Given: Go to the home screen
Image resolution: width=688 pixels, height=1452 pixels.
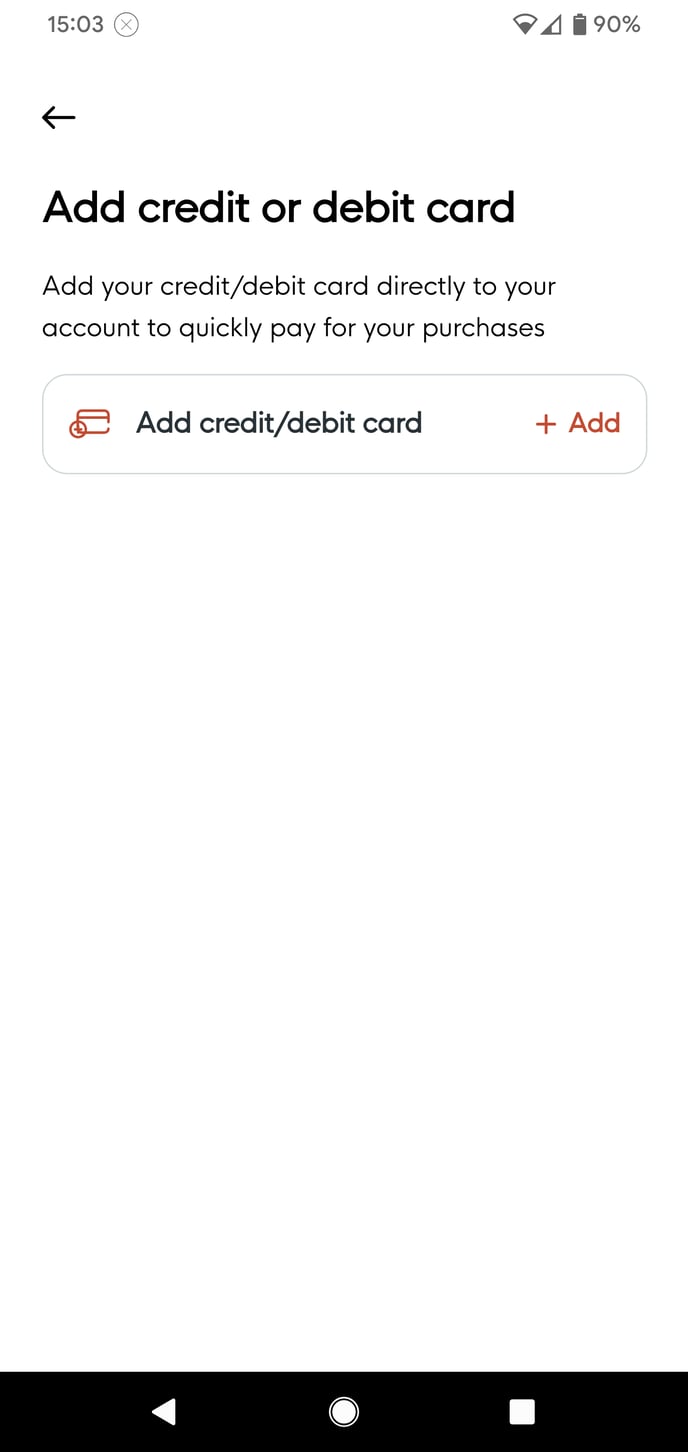Looking at the screenshot, I should [344, 1411].
